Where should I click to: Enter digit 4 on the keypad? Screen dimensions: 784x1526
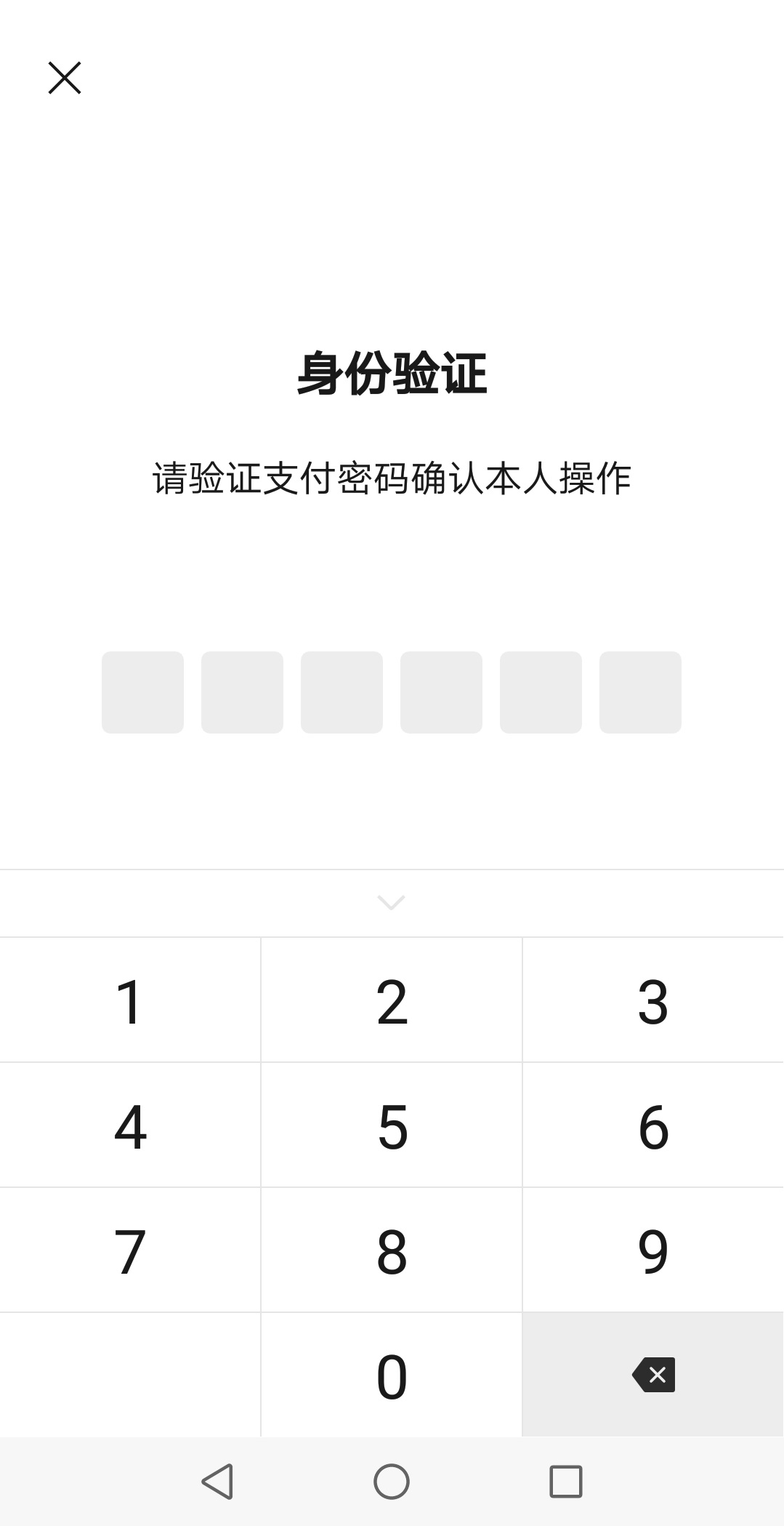point(130,1125)
